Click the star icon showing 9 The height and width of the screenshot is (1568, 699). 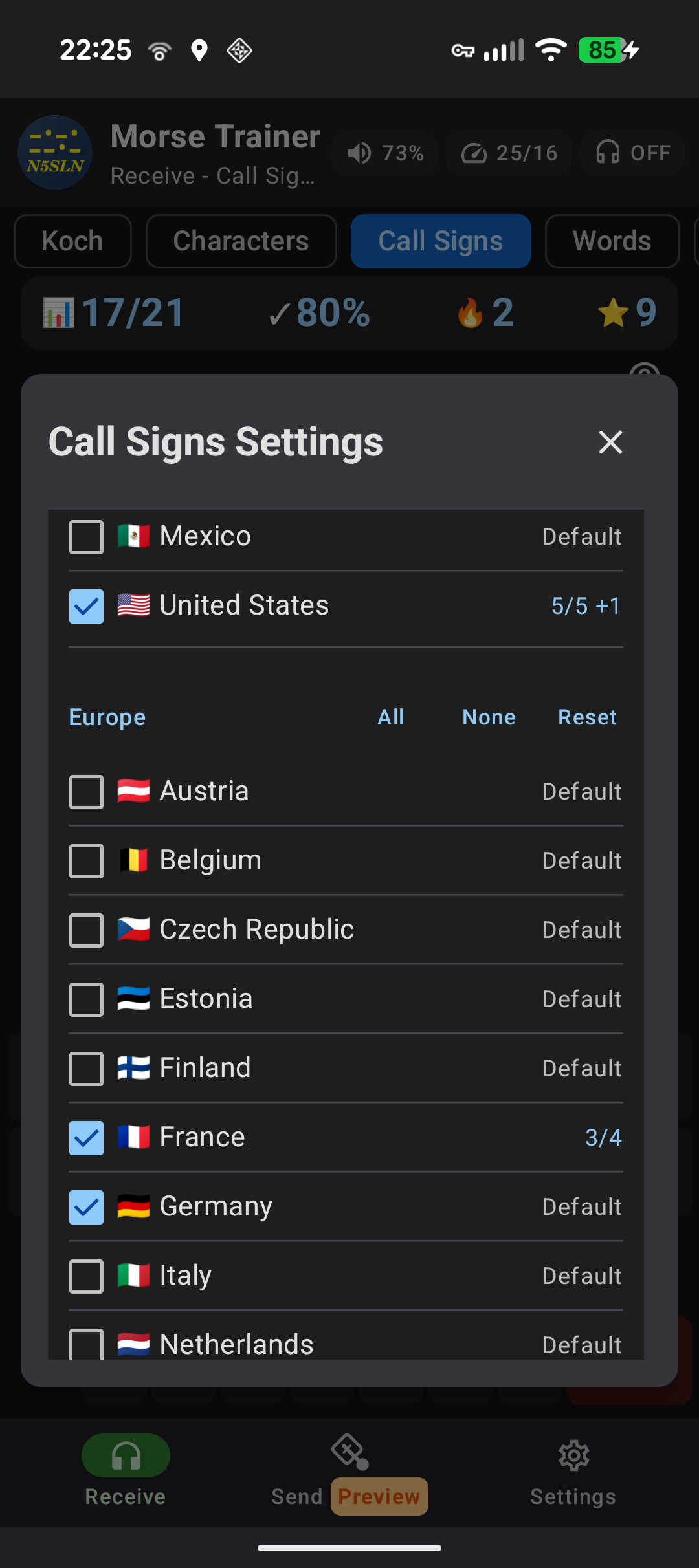tap(614, 312)
